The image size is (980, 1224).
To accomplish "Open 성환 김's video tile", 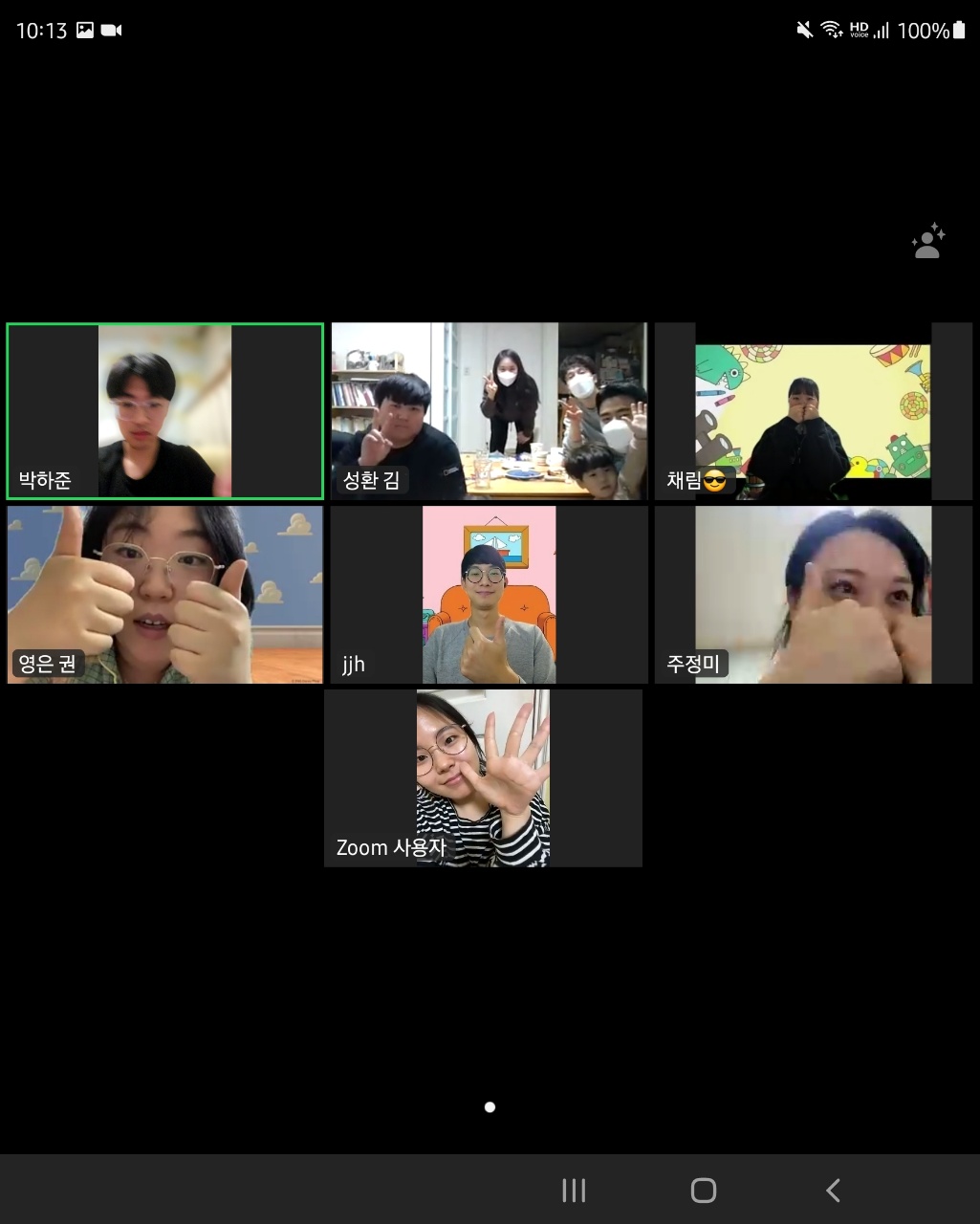I will point(489,411).
